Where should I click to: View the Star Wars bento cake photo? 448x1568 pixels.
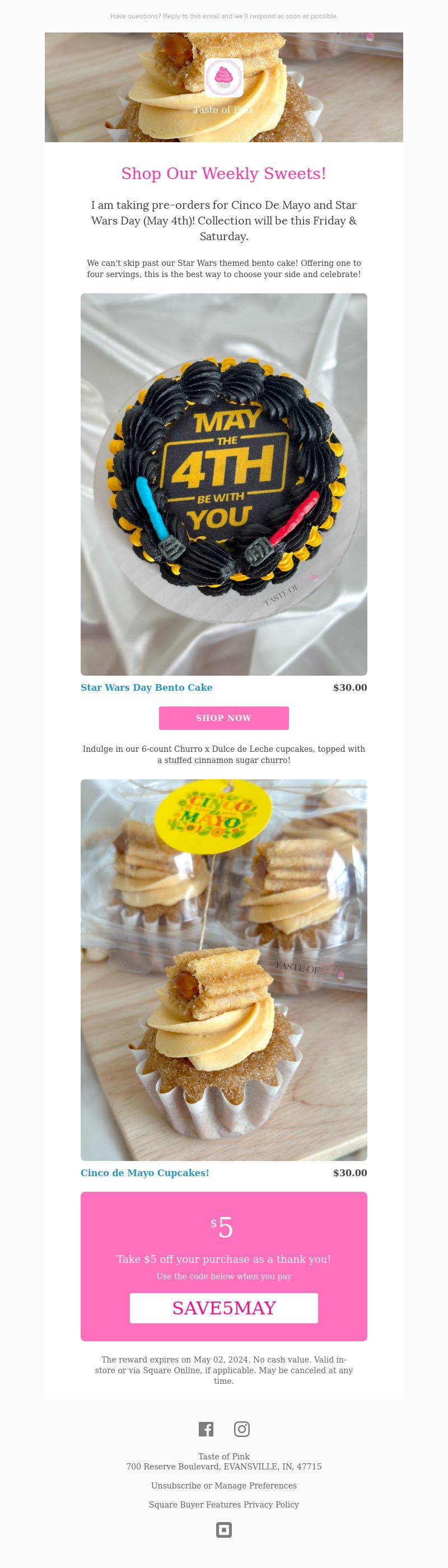[223, 484]
